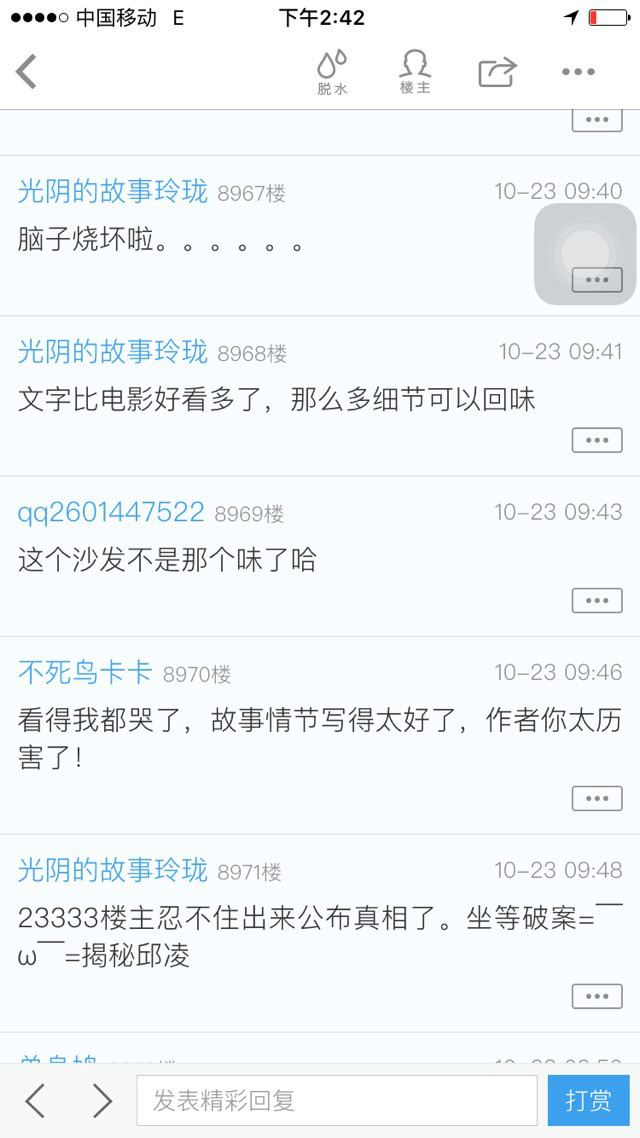Go to the next page
640x1138 pixels.
102,1101
